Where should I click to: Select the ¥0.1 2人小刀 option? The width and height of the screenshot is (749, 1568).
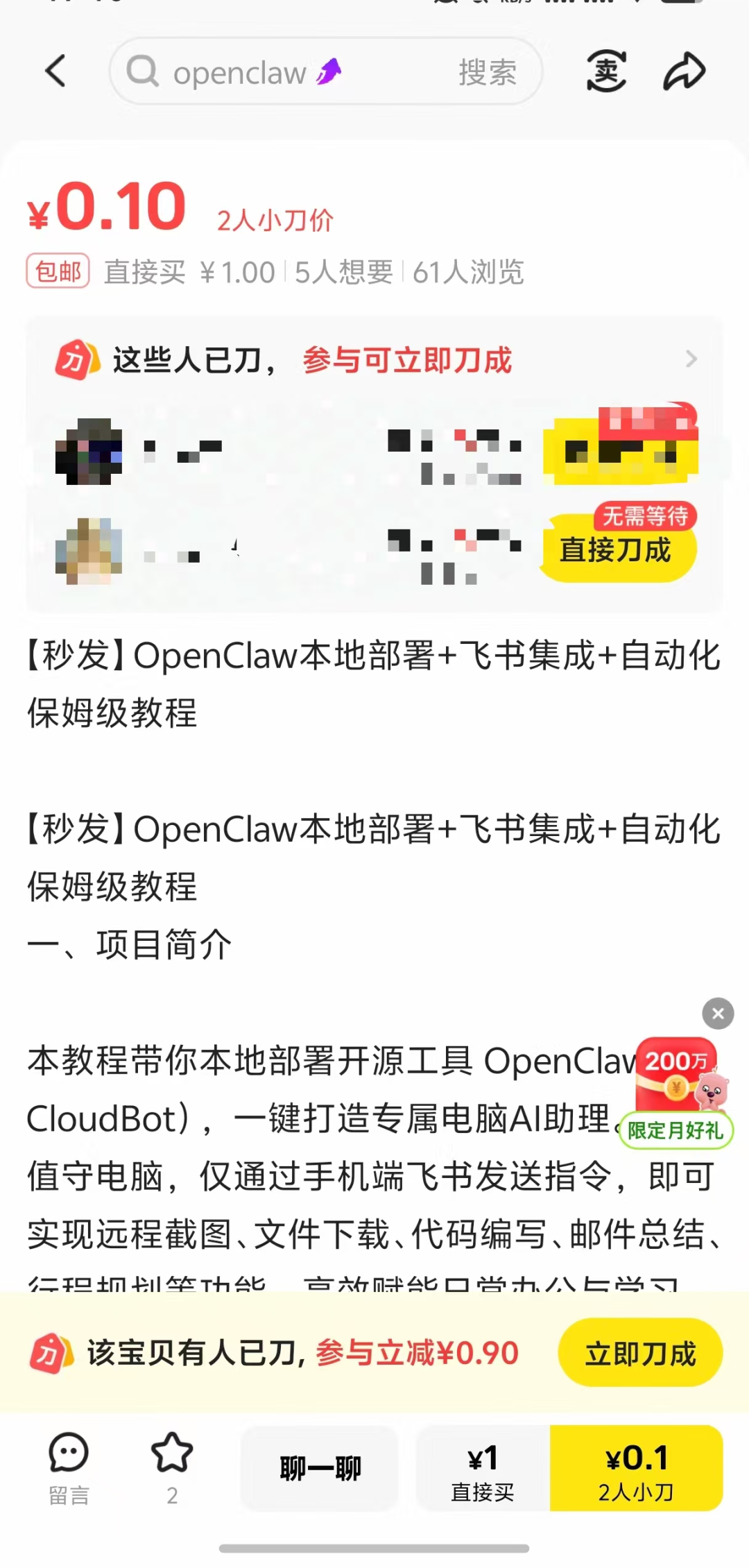(x=636, y=1468)
